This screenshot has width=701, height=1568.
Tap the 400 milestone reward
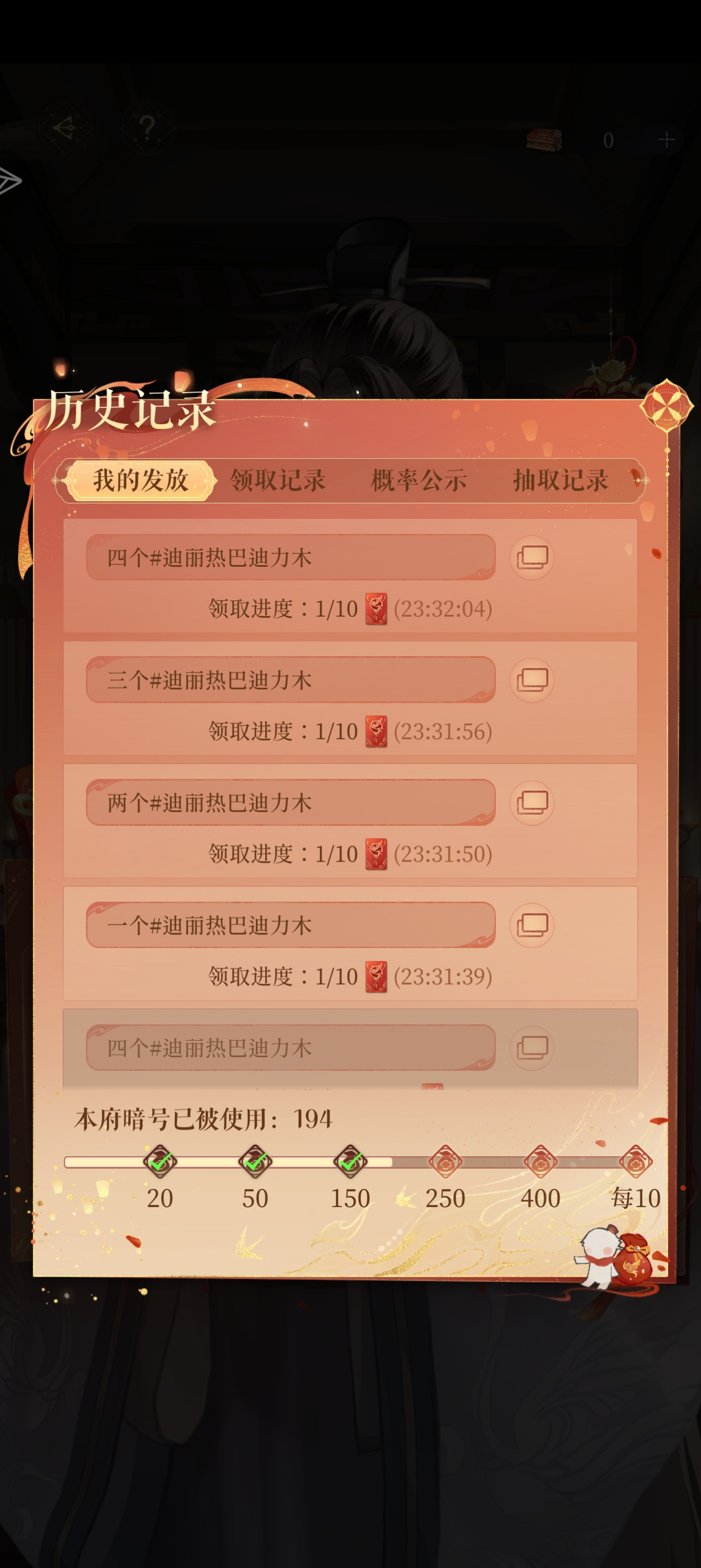coord(540,1162)
